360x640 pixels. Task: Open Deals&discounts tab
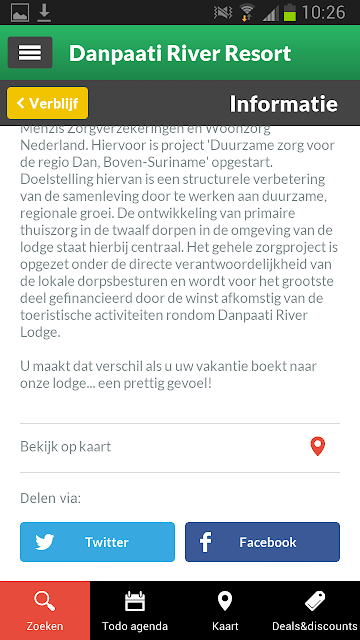click(x=315, y=611)
